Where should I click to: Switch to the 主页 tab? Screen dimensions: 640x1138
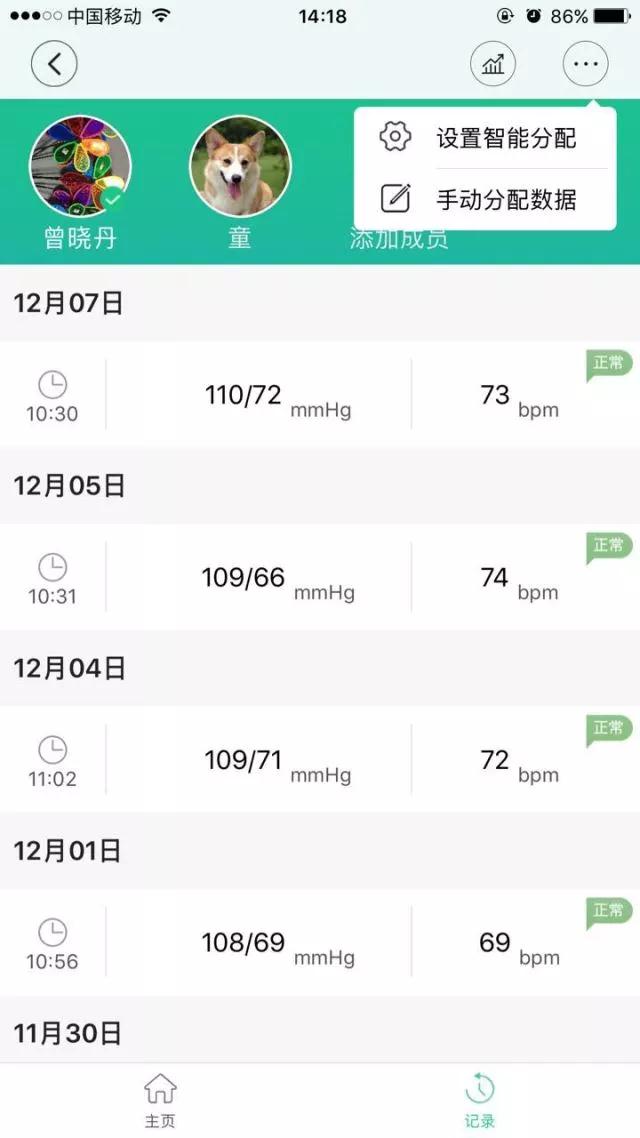click(x=160, y=1101)
